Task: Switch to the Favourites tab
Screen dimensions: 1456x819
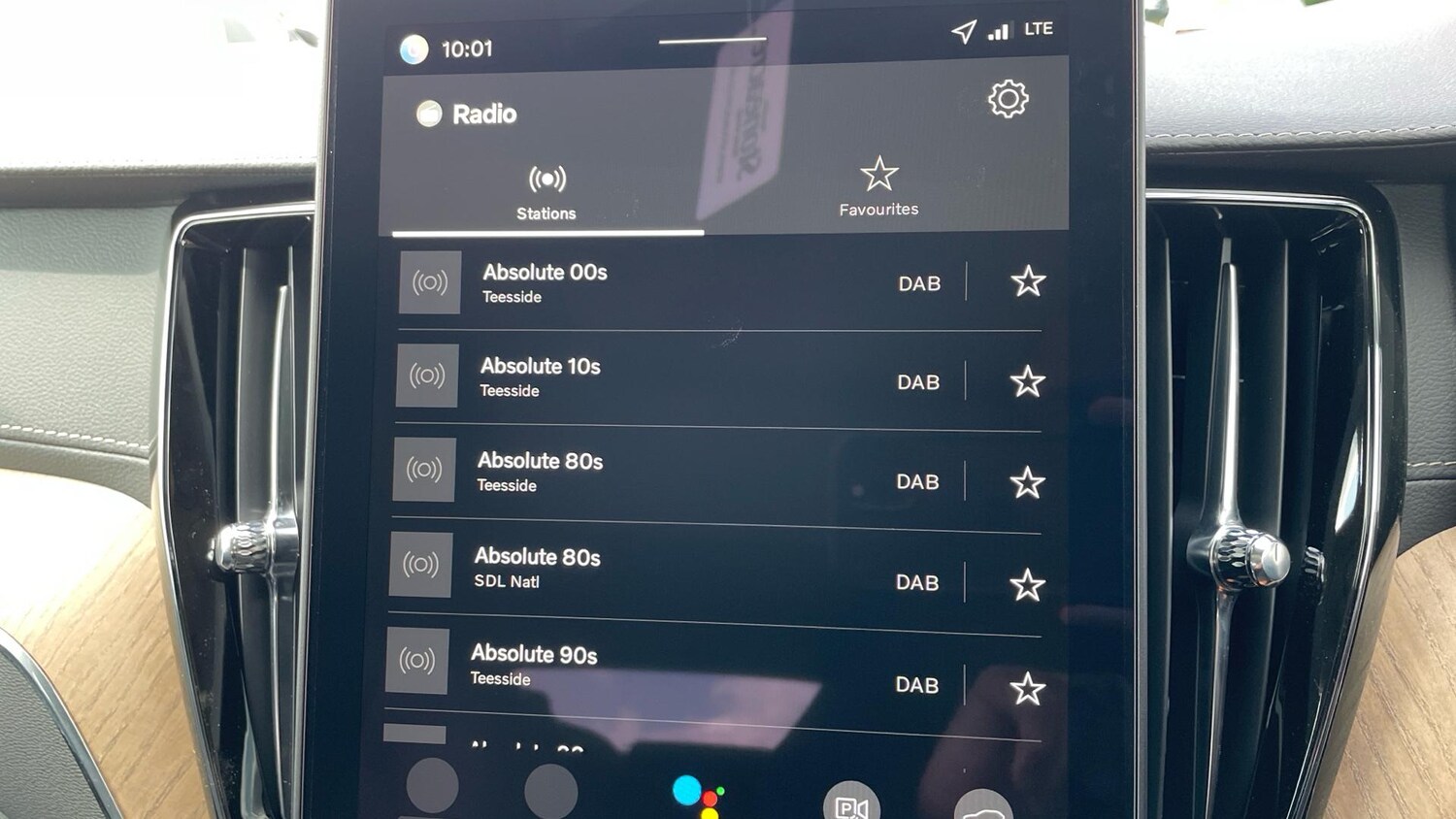Action: pyautogui.click(x=878, y=187)
